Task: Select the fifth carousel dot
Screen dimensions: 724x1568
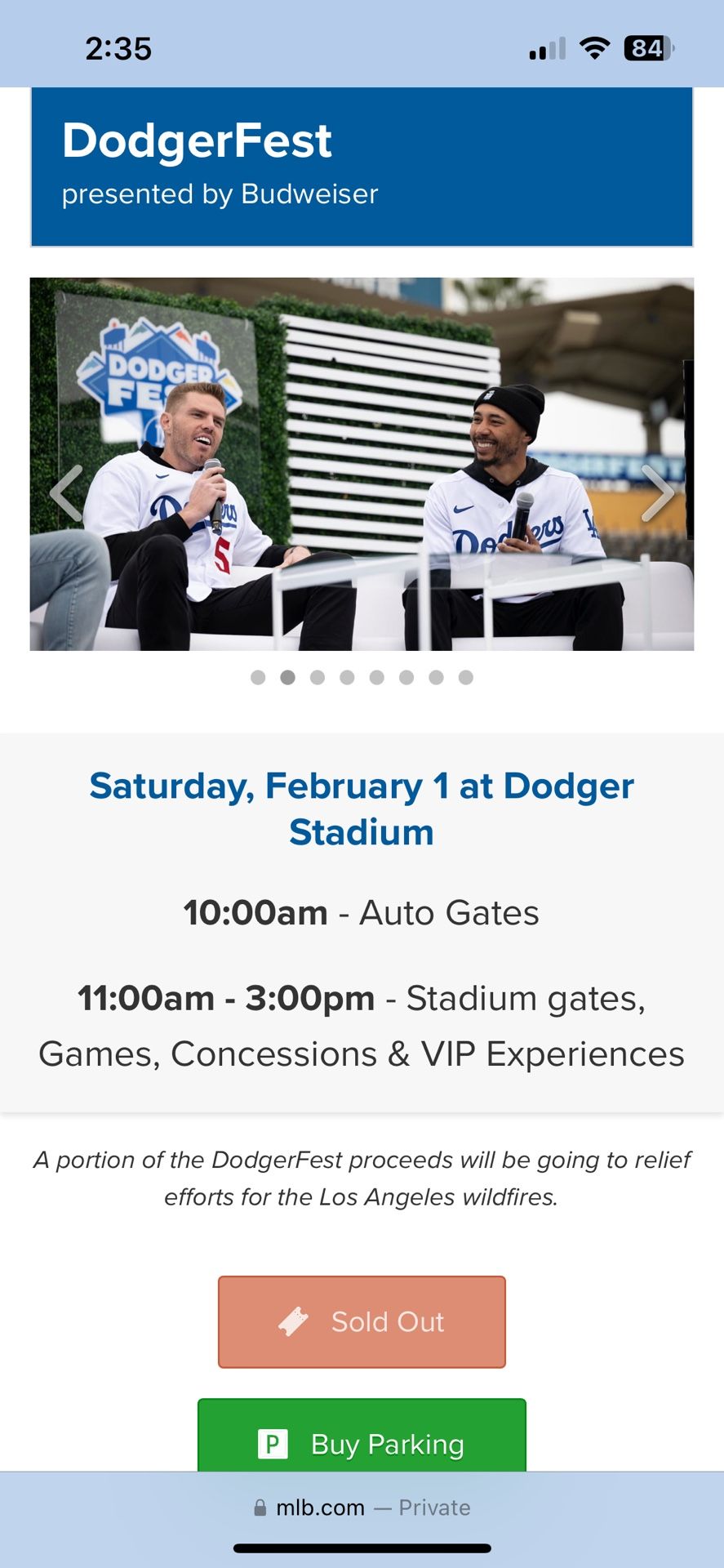Action: pyautogui.click(x=377, y=677)
